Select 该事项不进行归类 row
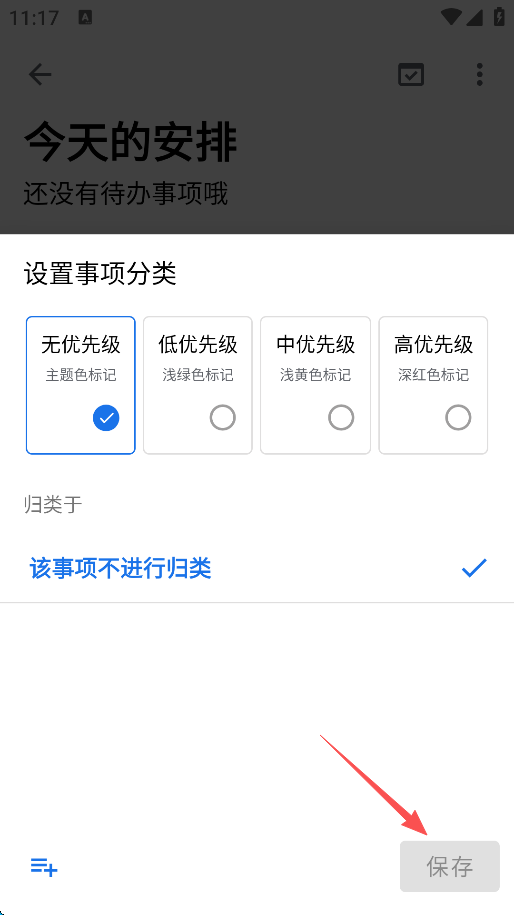The width and height of the screenshot is (514, 915). click(257, 568)
